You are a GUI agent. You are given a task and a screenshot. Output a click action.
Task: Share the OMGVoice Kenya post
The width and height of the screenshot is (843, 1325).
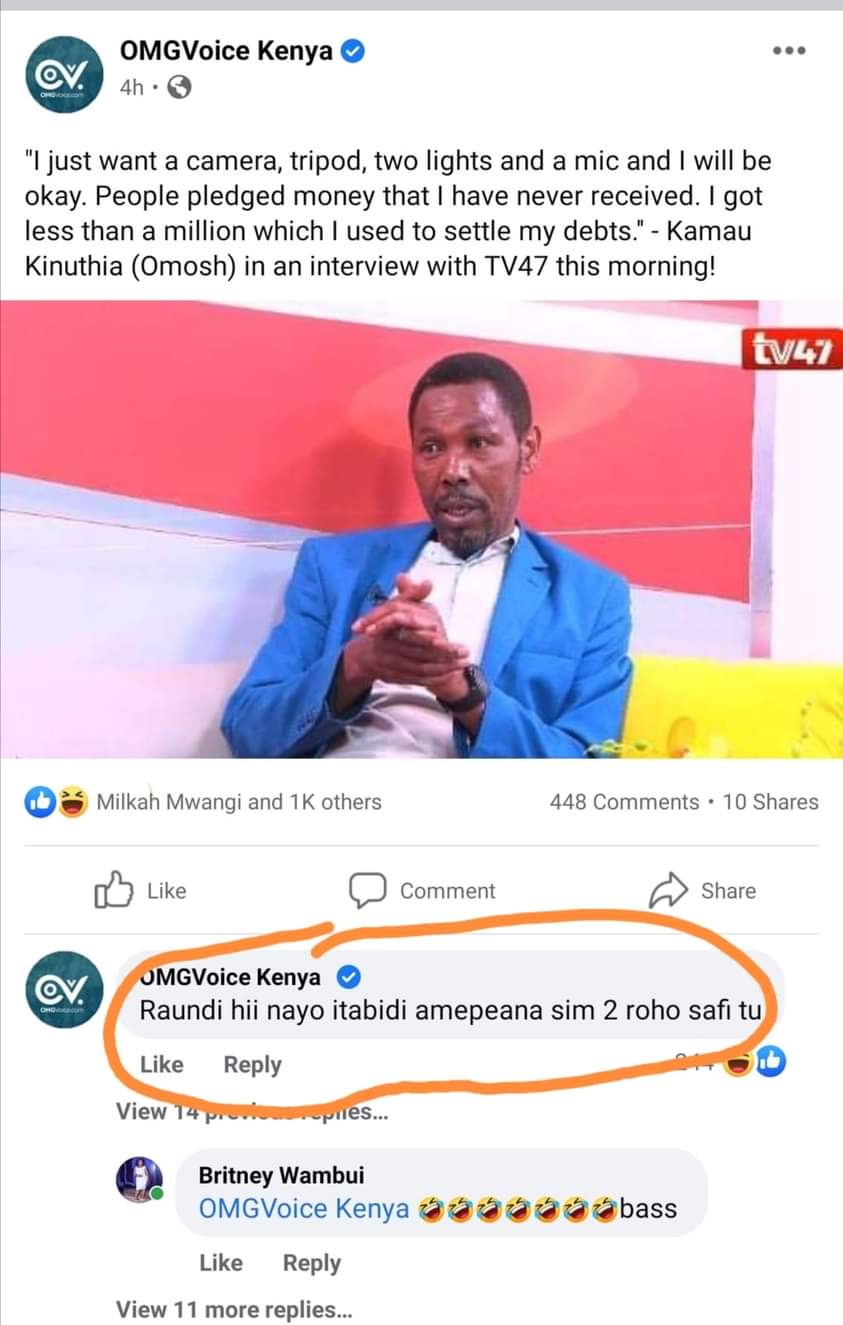703,891
